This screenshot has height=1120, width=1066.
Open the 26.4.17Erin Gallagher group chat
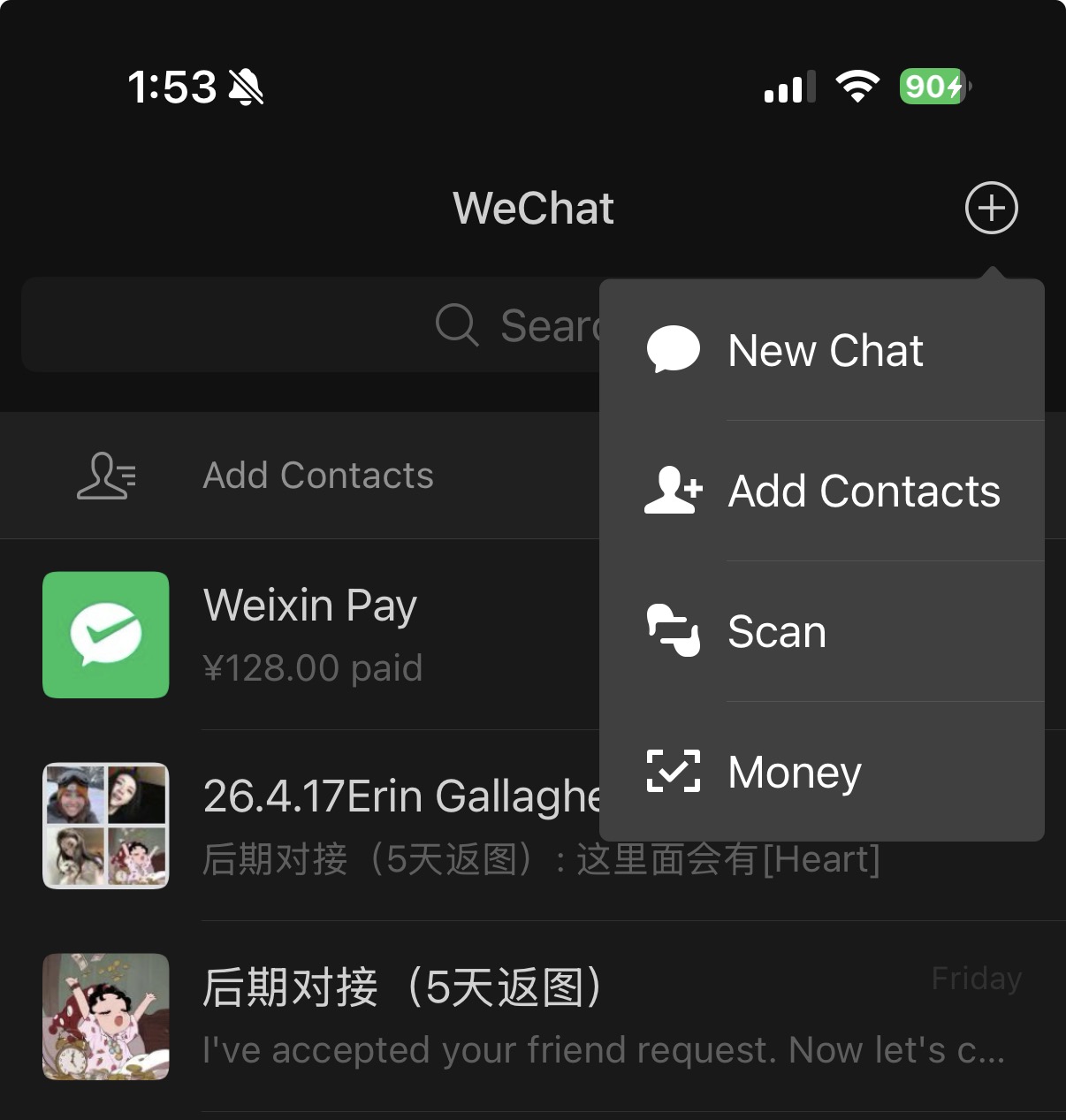coord(354,826)
